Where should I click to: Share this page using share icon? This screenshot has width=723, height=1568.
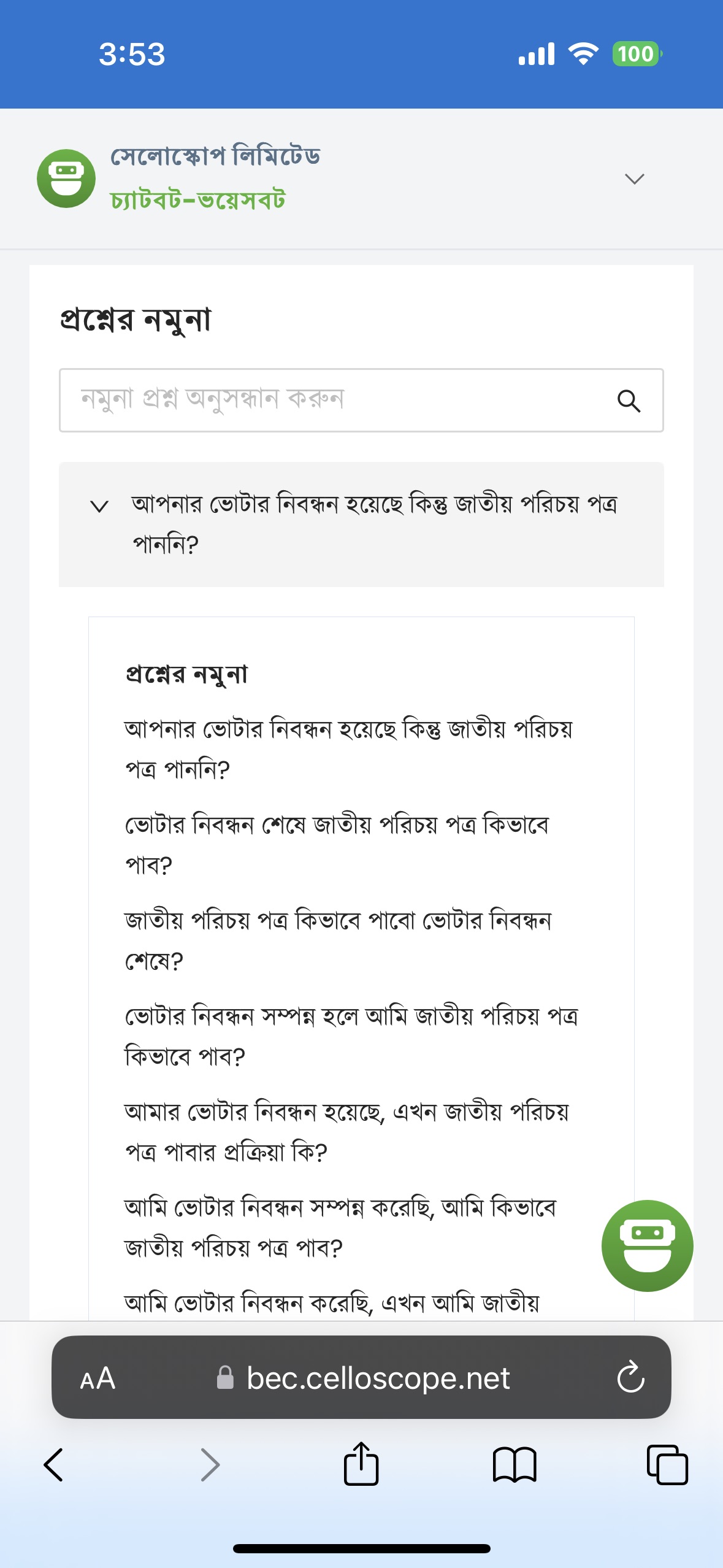pos(361,1464)
